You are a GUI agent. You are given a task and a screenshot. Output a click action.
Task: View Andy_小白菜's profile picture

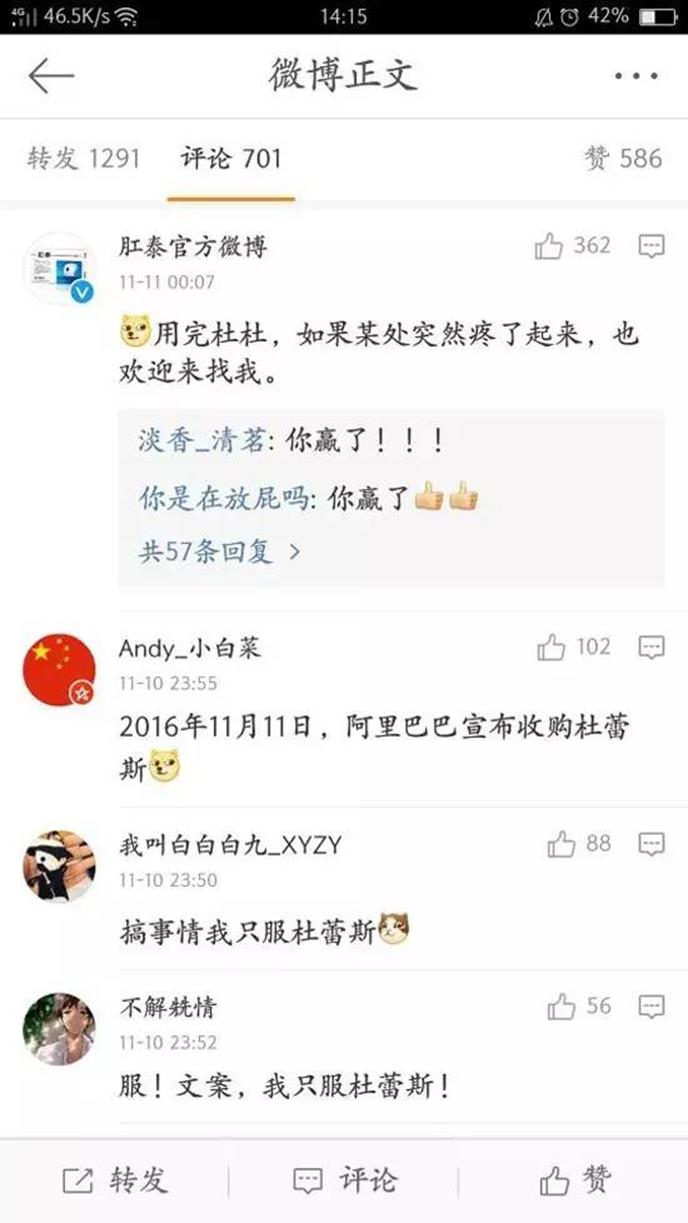point(59,669)
